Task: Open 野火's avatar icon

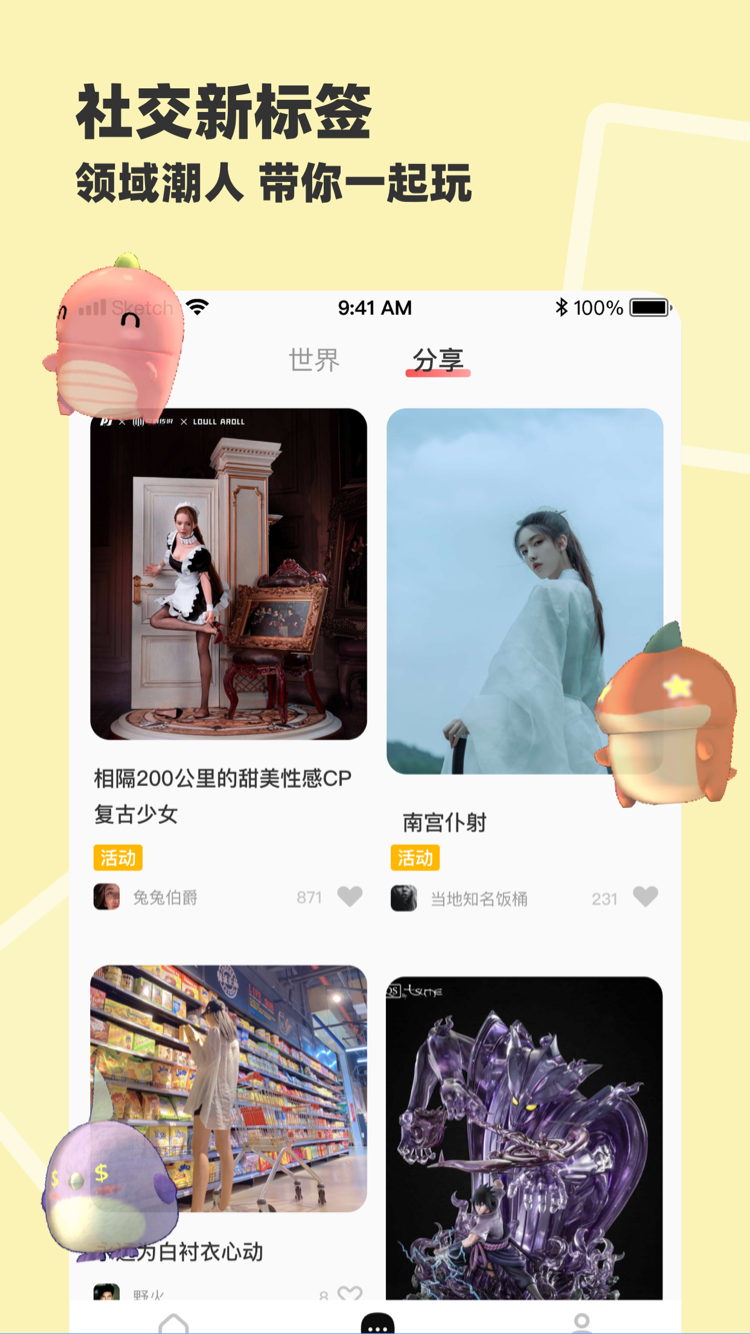Action: pyautogui.click(x=108, y=1290)
